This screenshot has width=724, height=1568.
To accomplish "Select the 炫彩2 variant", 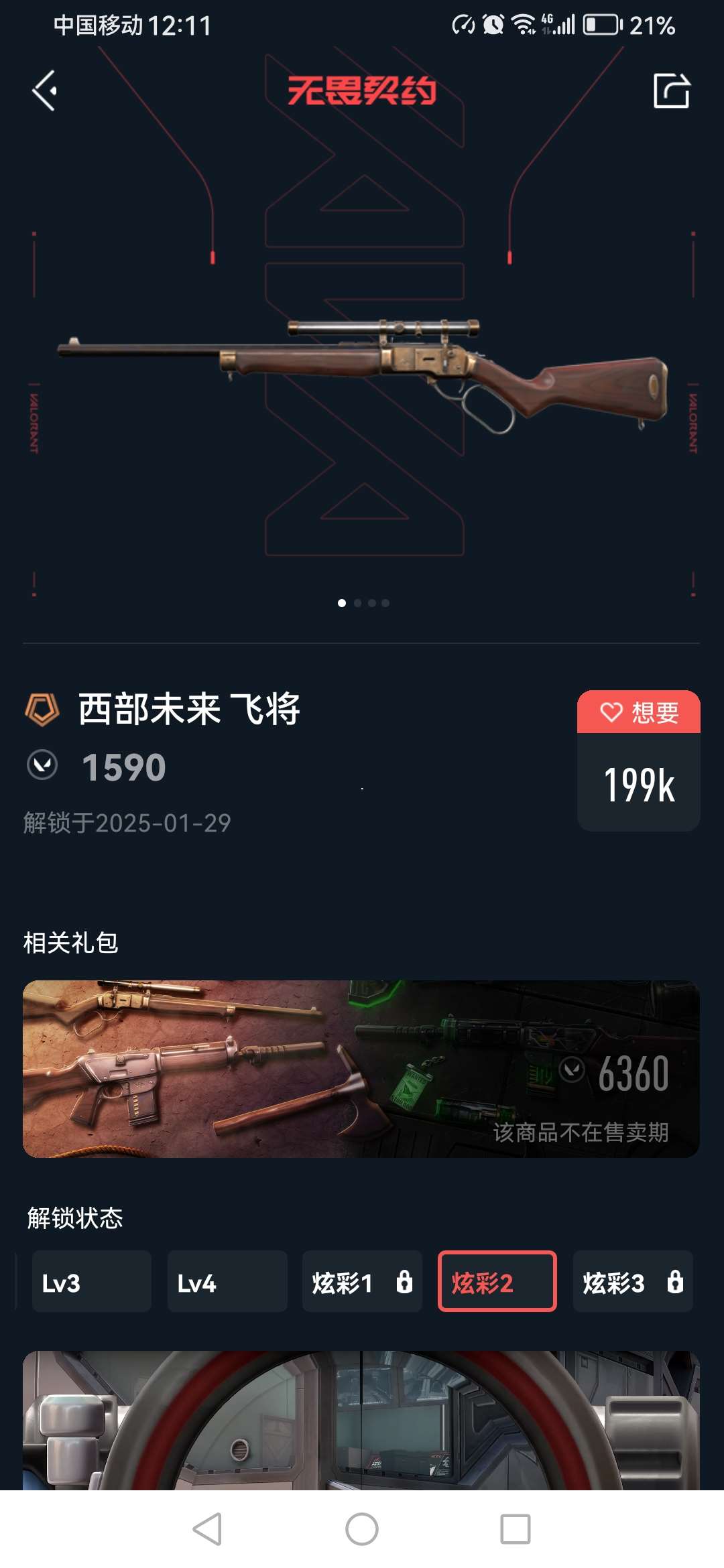I will click(x=497, y=1281).
